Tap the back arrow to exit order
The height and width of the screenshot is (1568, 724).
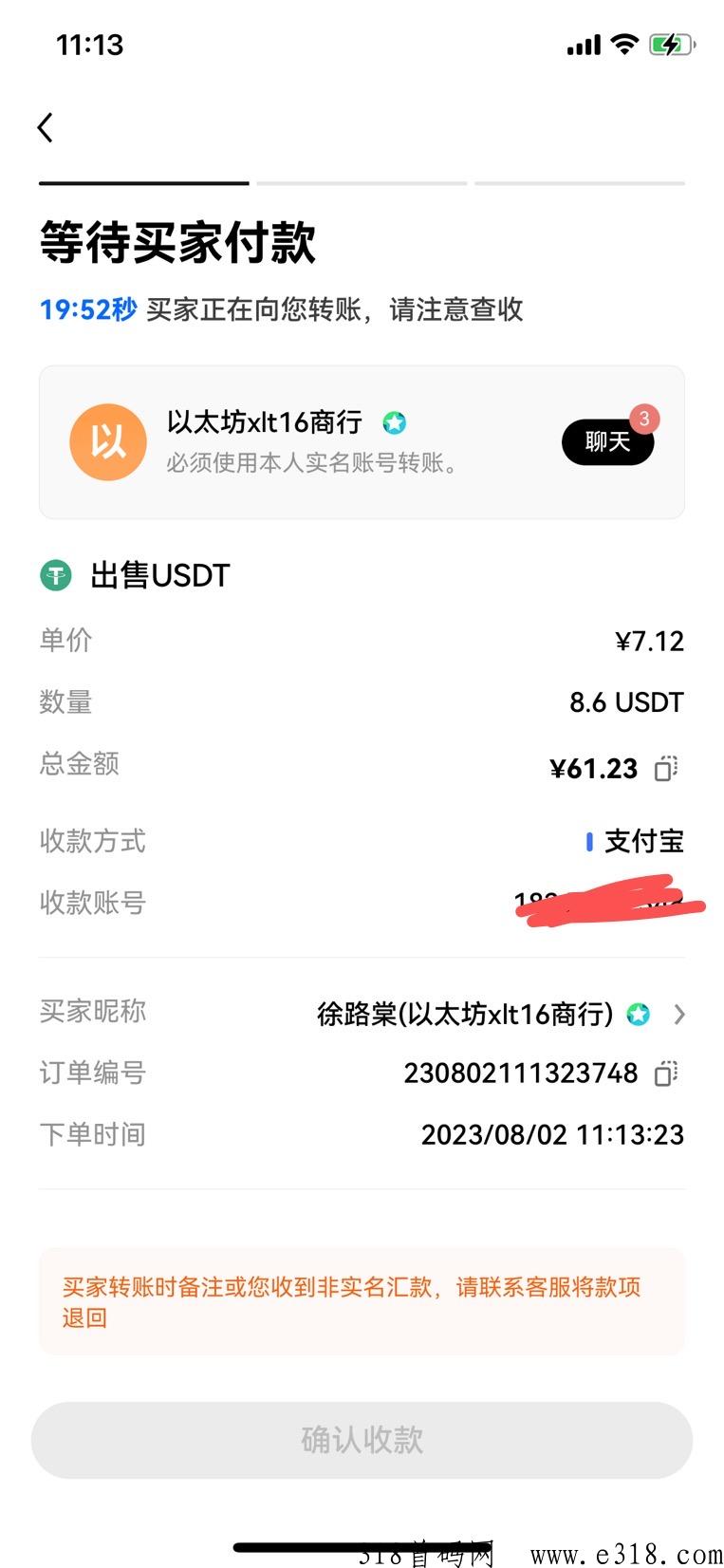tap(45, 126)
